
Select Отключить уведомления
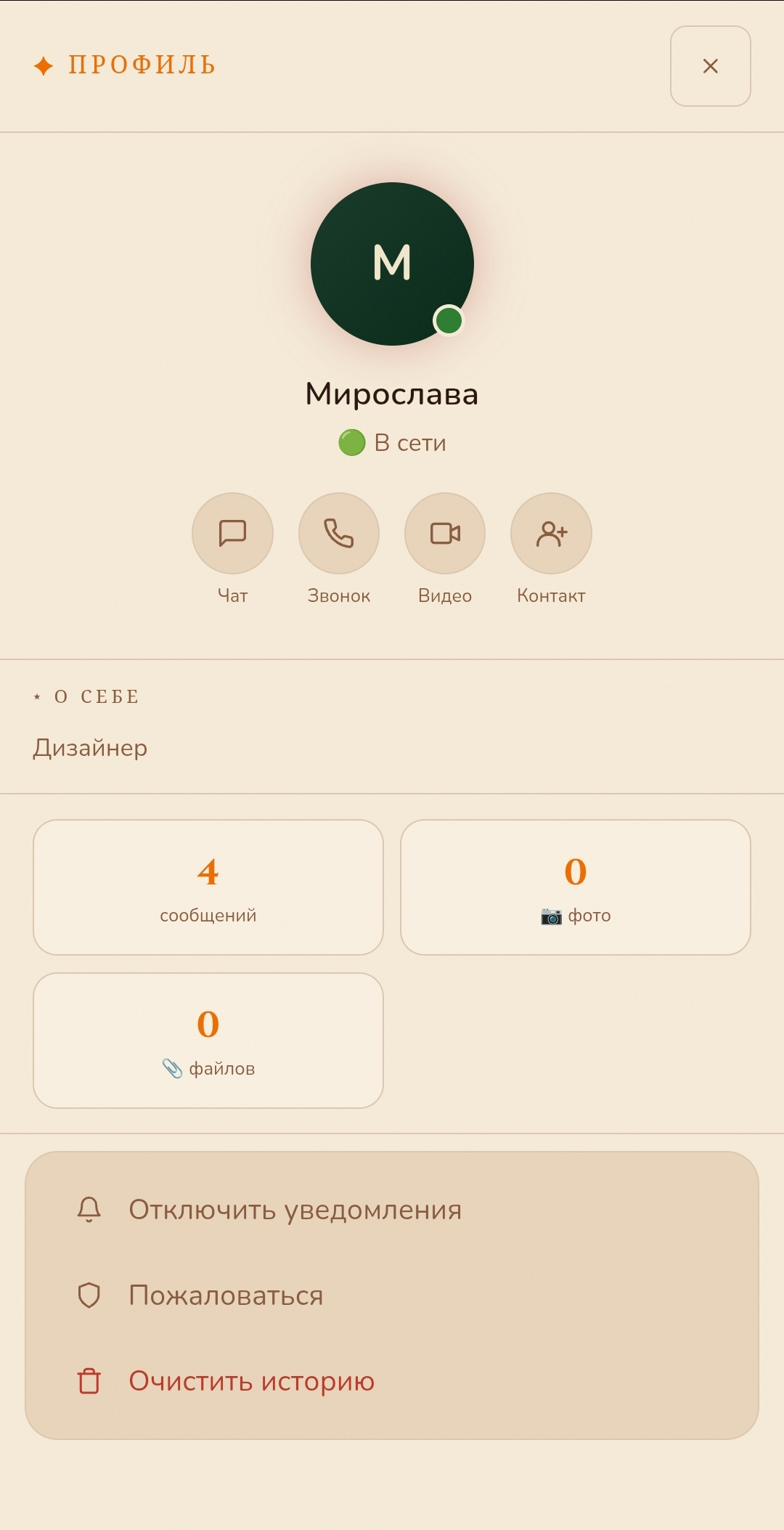click(294, 1210)
